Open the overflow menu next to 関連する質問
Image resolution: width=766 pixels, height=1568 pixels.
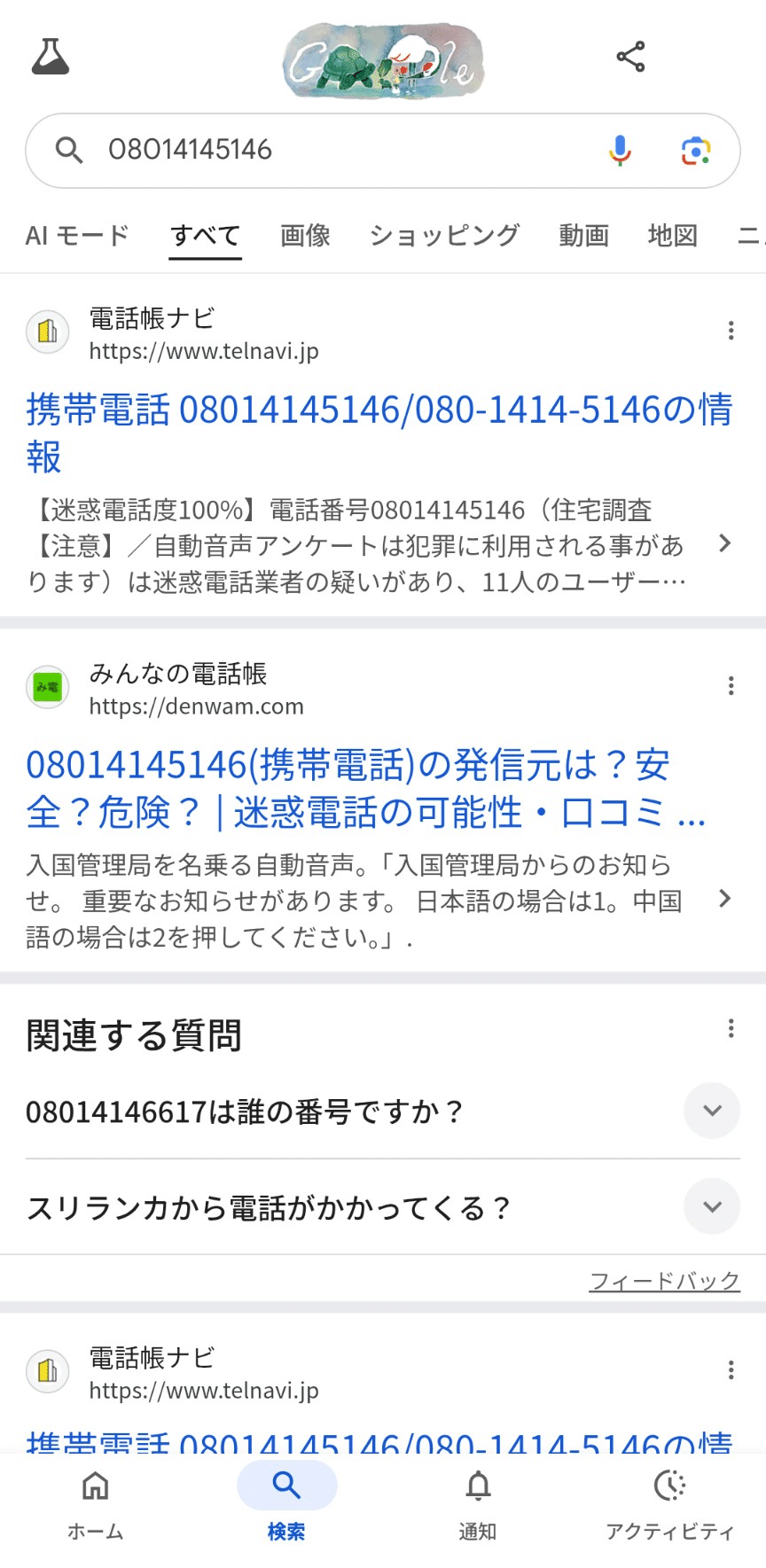tap(731, 1027)
